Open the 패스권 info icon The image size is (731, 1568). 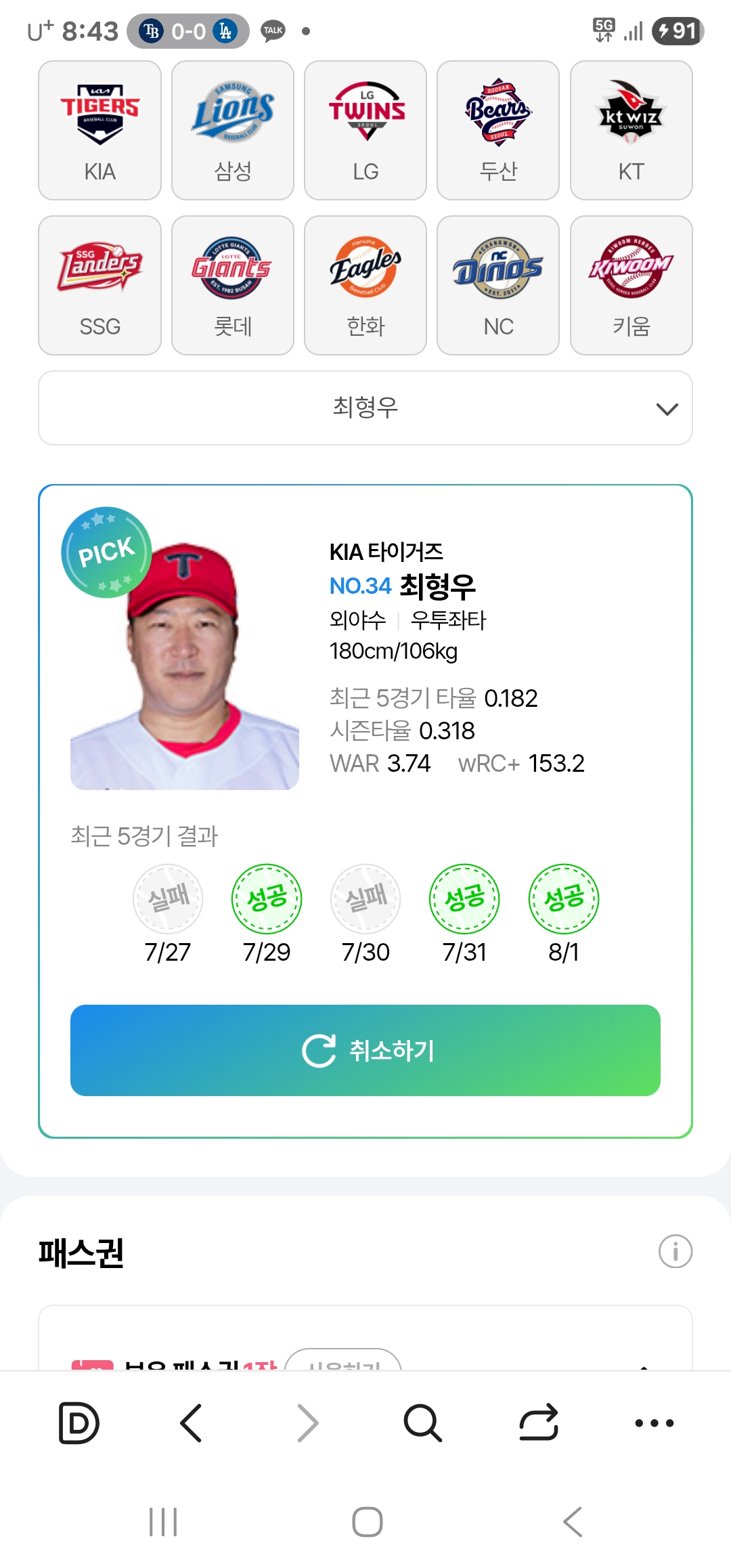coord(675,1251)
